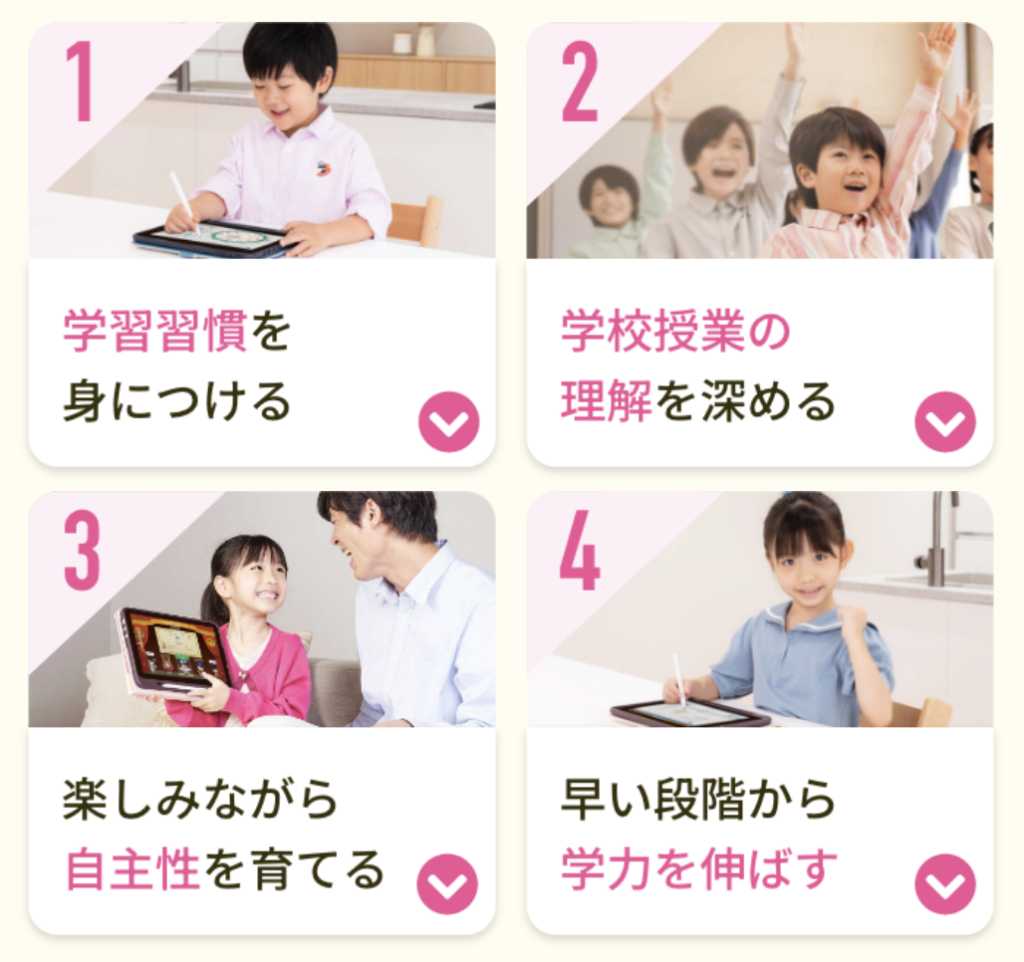This screenshot has width=1024, height=962.
Task: Expand card 1 学習習慣を身につける
Action: tap(448, 422)
